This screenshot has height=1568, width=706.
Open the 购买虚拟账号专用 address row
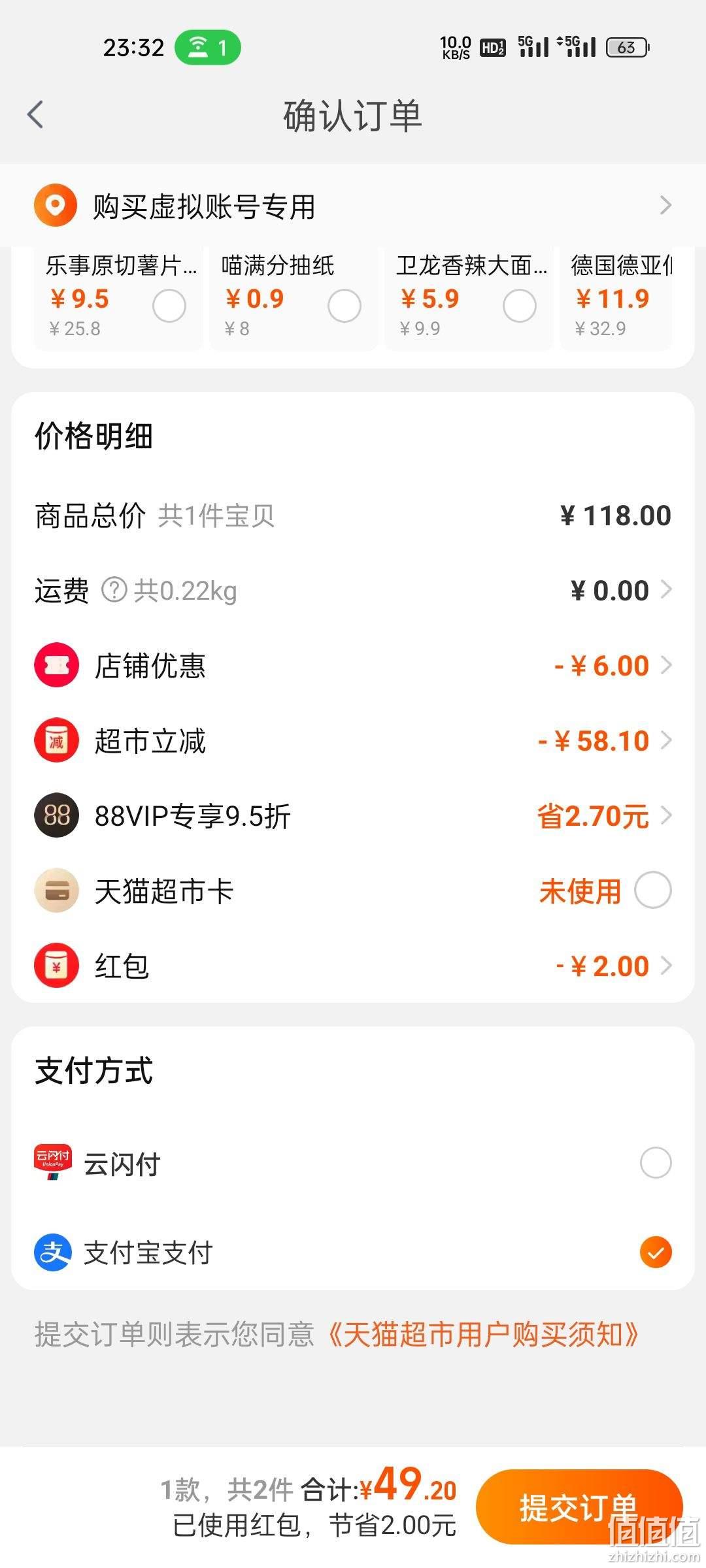[353, 206]
